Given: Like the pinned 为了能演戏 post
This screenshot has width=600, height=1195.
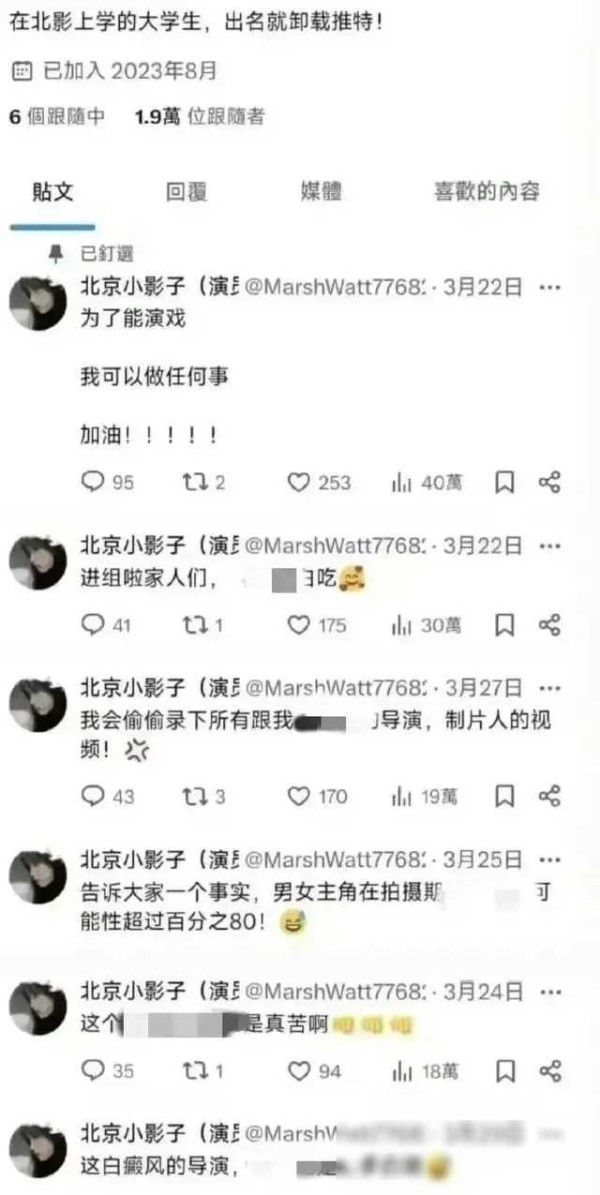Looking at the screenshot, I should click(300, 483).
